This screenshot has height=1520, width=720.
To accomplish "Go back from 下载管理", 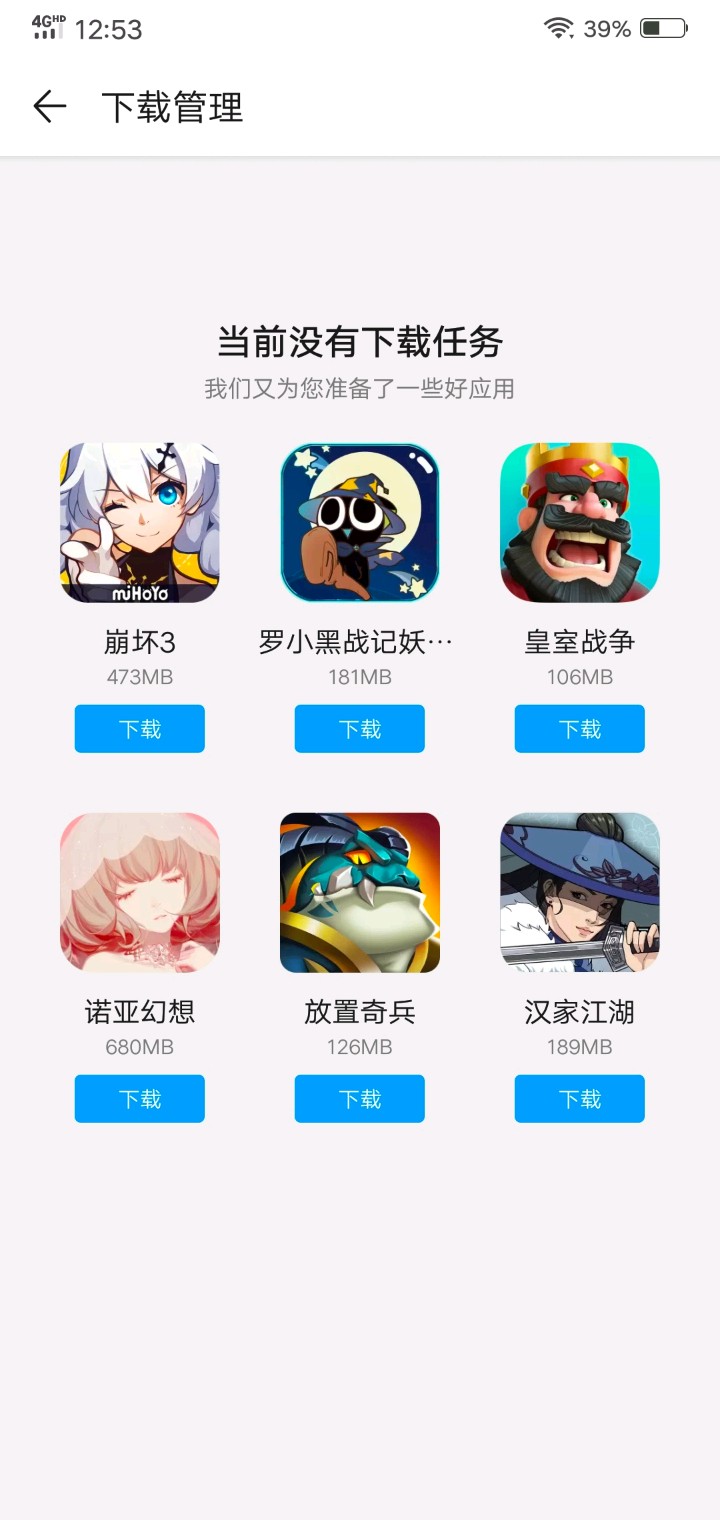I will [49, 106].
